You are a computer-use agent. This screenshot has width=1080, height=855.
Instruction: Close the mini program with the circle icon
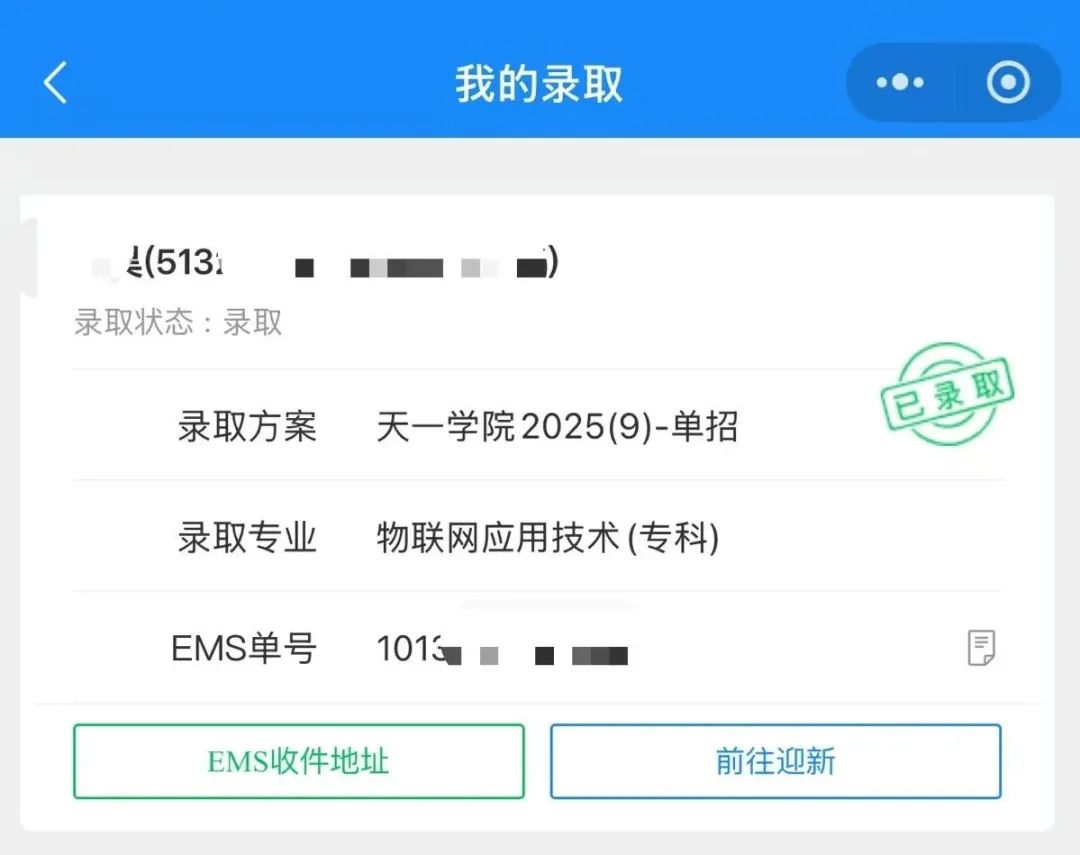pos(1007,83)
